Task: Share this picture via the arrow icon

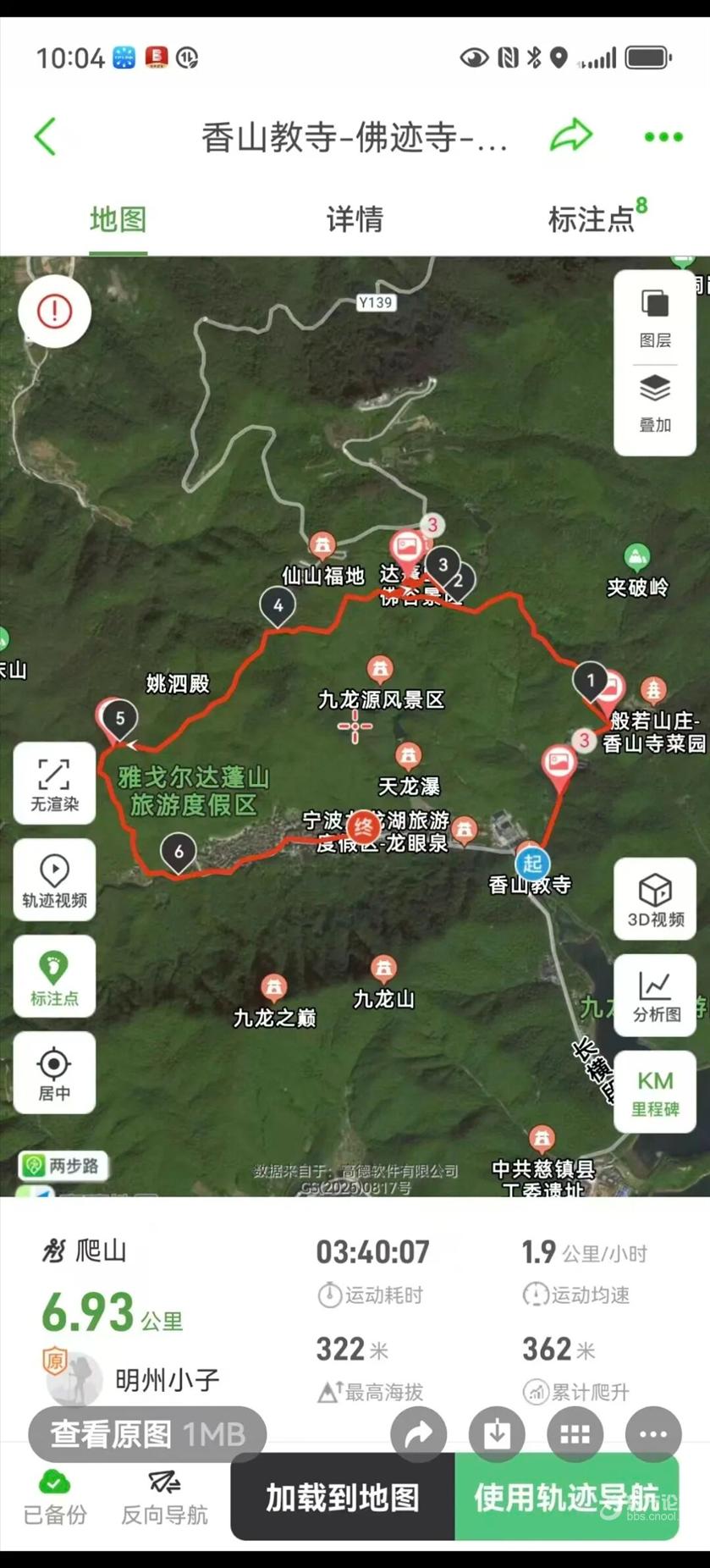Action: [418, 1434]
